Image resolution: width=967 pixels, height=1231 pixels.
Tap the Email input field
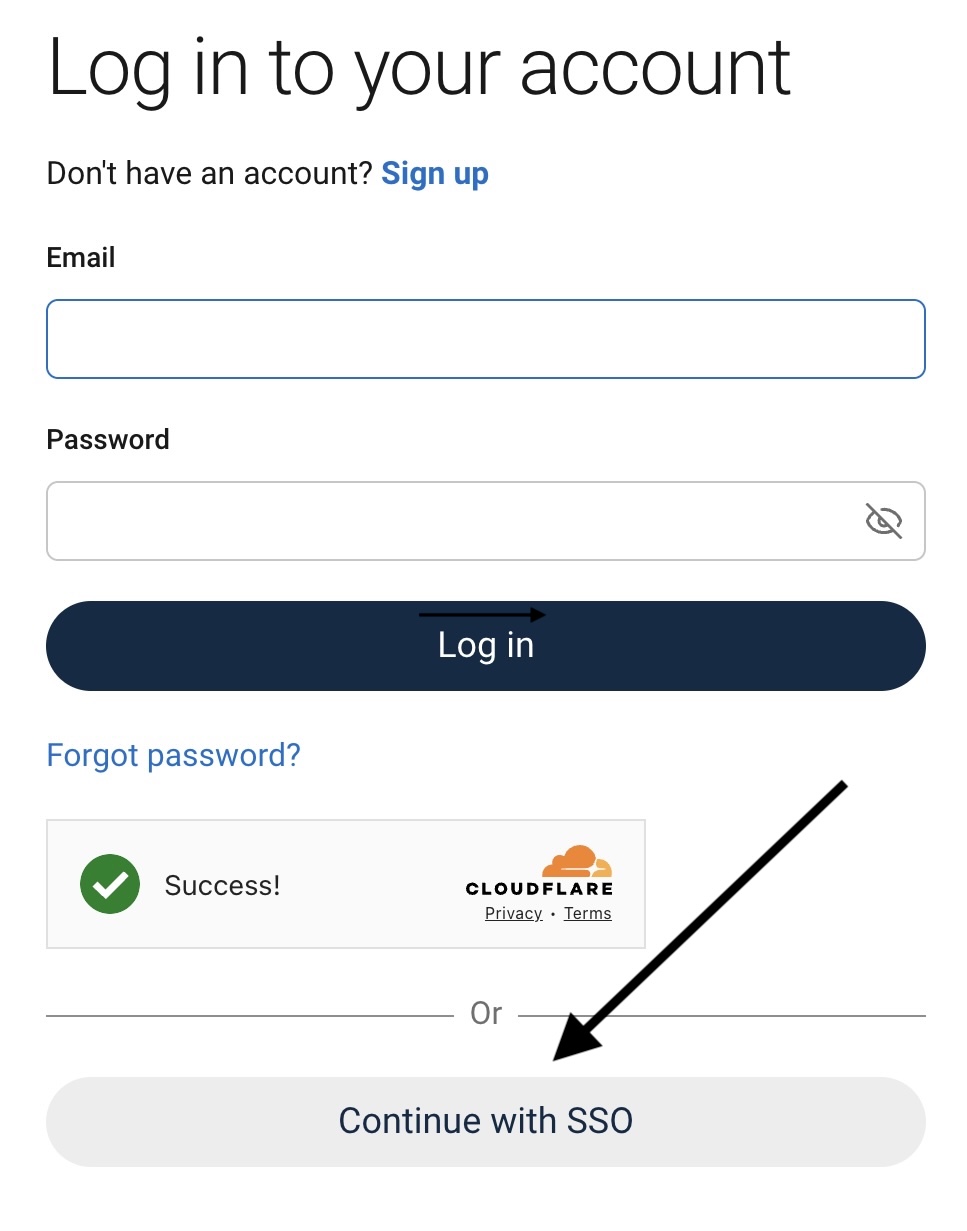pos(485,339)
